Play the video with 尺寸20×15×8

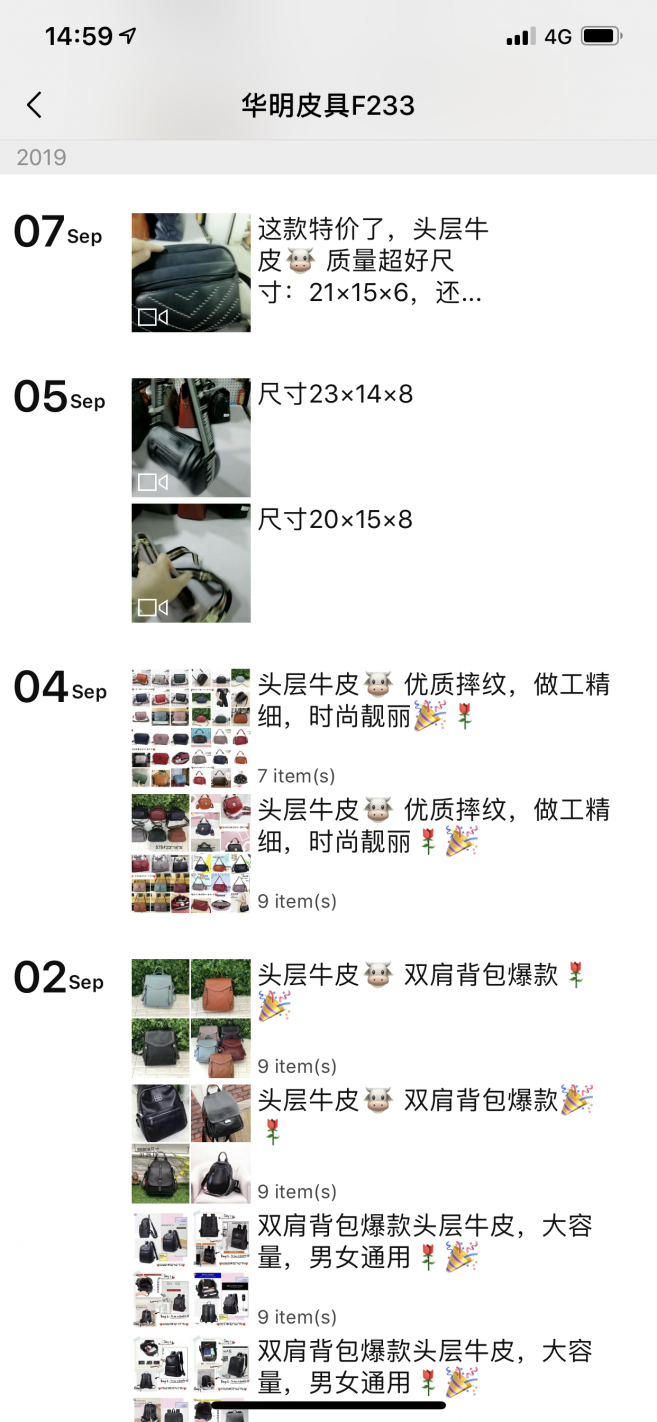(x=191, y=563)
